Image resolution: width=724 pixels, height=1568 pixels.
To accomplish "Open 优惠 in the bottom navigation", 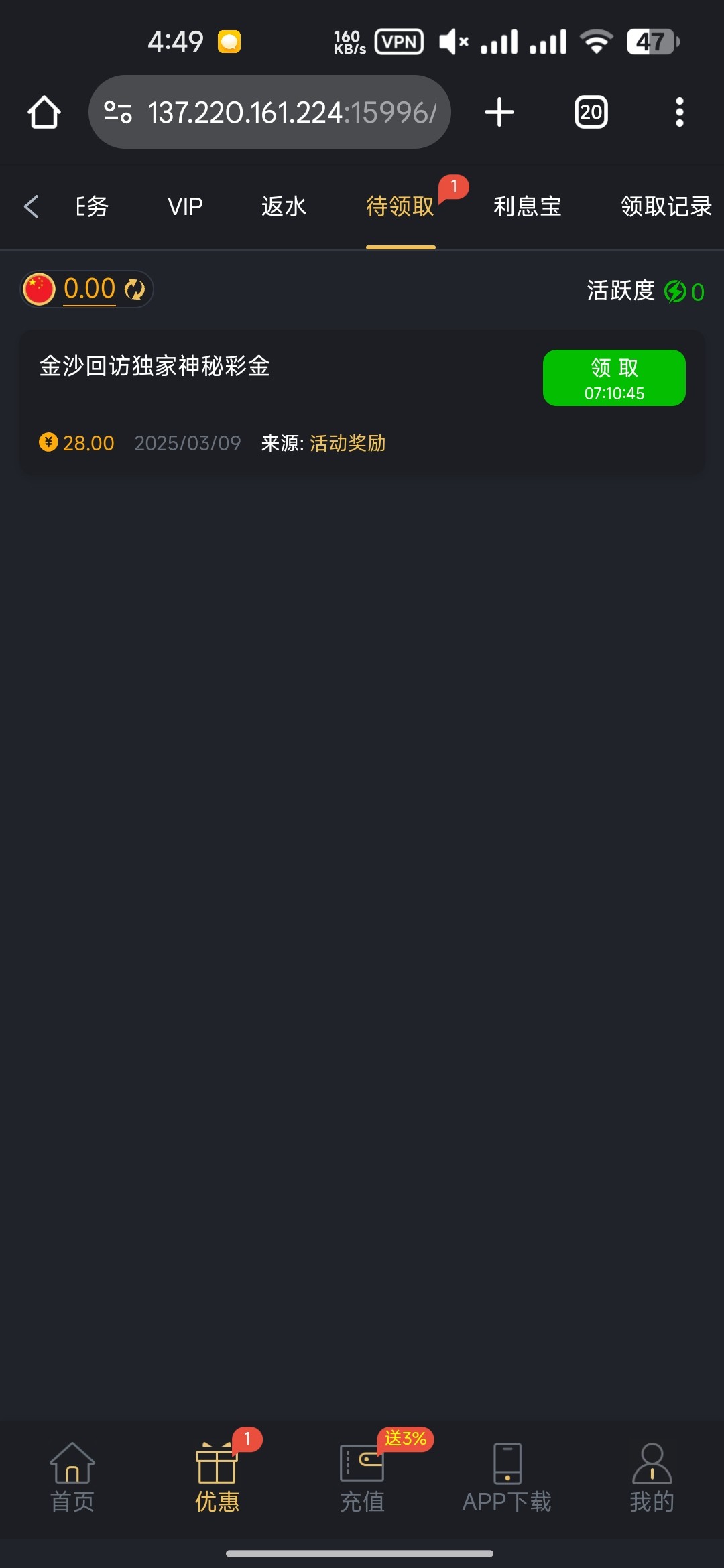I will click(x=217, y=1478).
